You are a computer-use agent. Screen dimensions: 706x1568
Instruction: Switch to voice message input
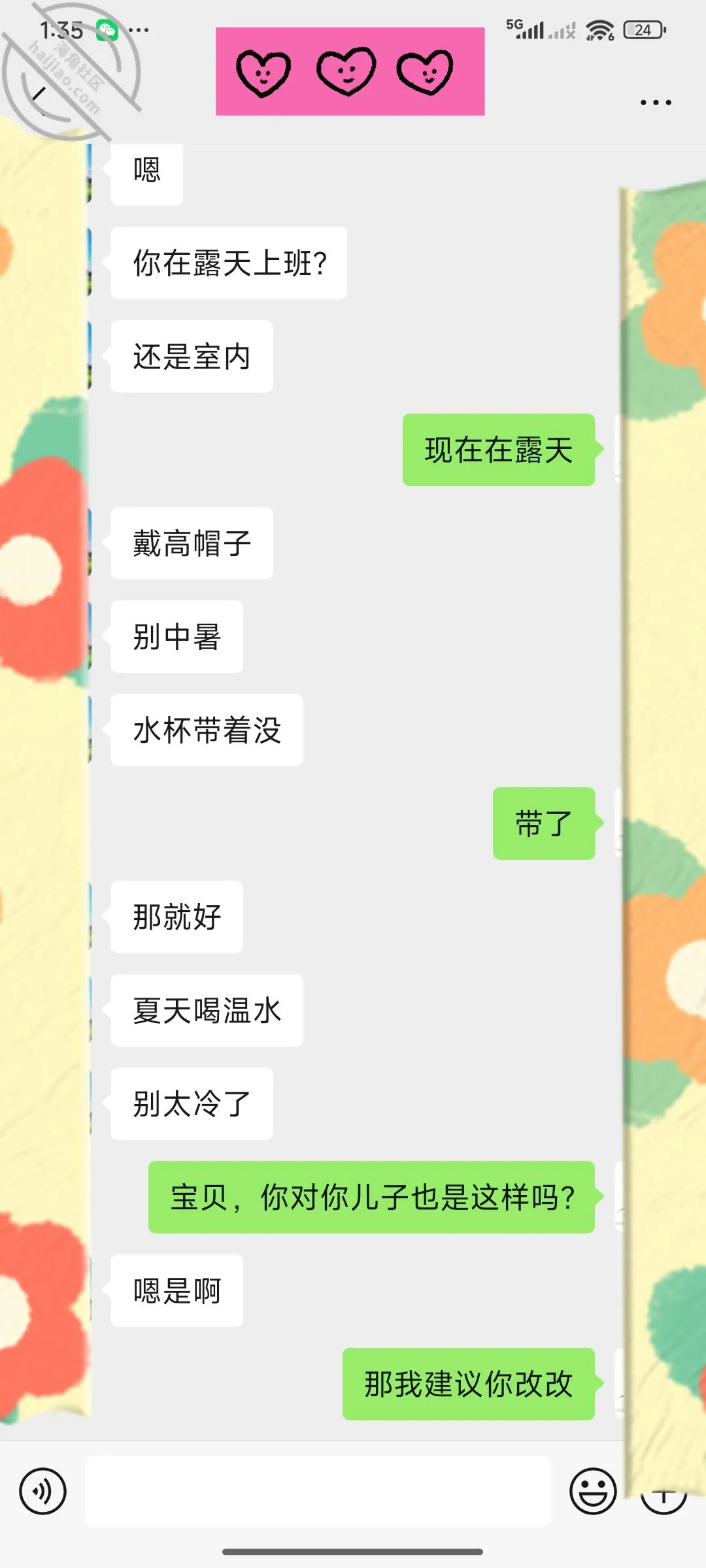coord(43,1492)
